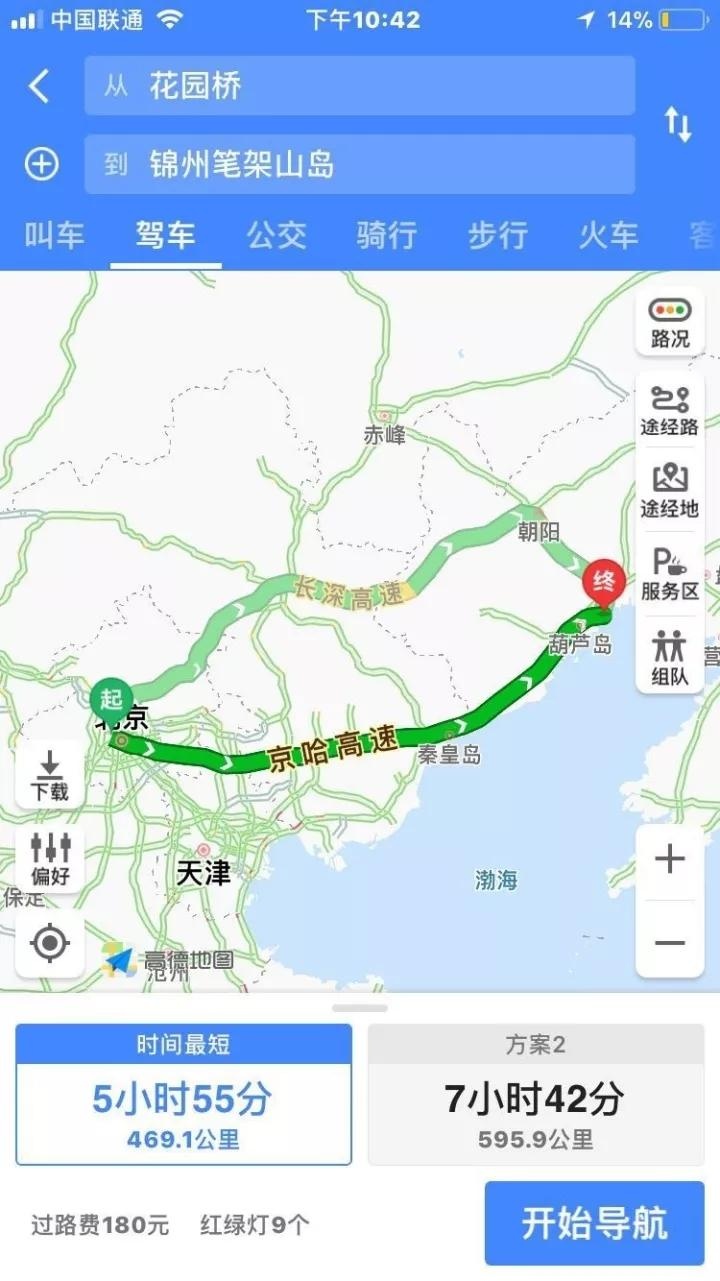Screen dimensions: 720x1281
Task: Switch to the 步行 tab
Action: click(497, 235)
